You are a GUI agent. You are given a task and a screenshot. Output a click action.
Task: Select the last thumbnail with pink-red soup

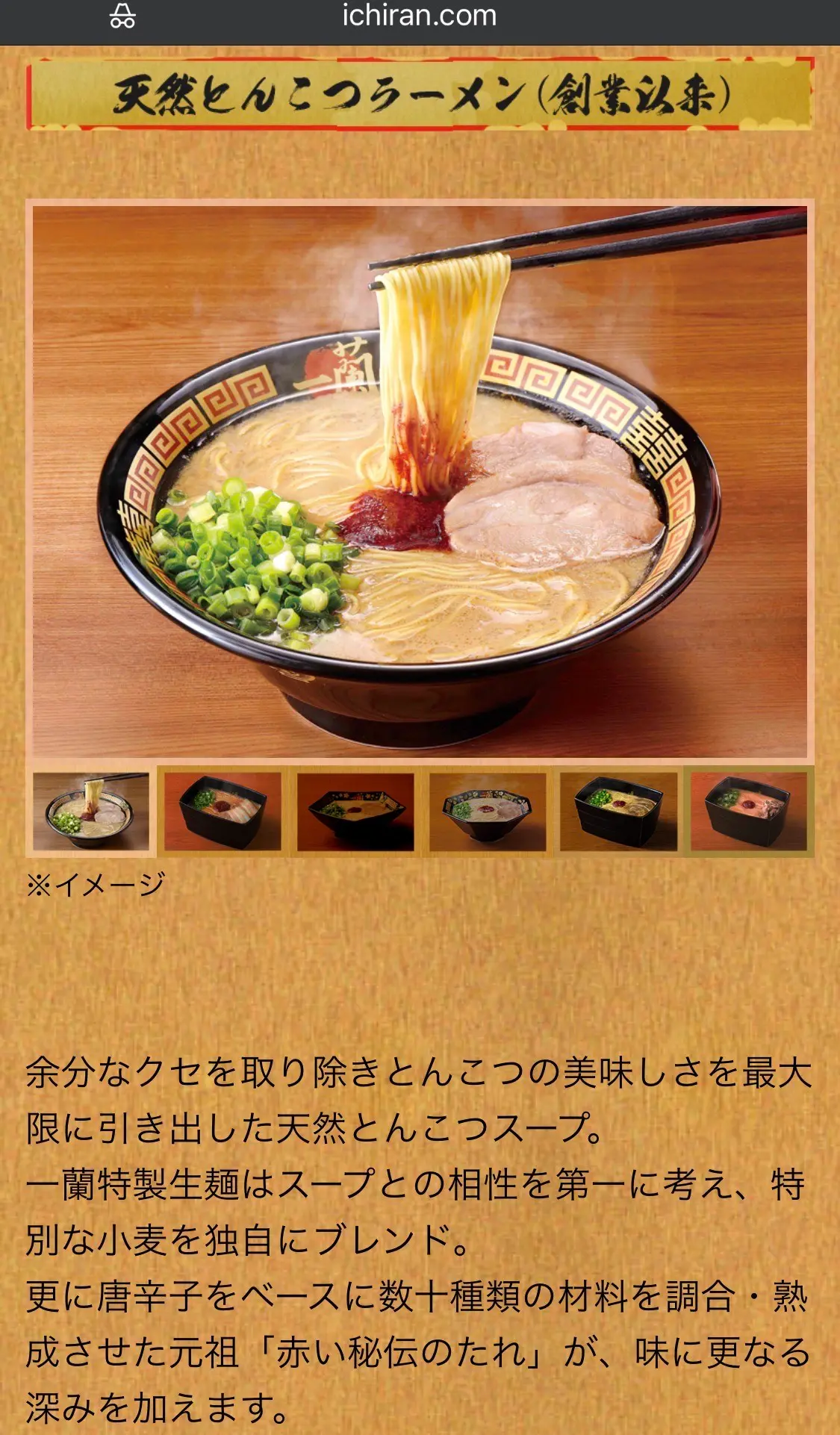click(749, 811)
